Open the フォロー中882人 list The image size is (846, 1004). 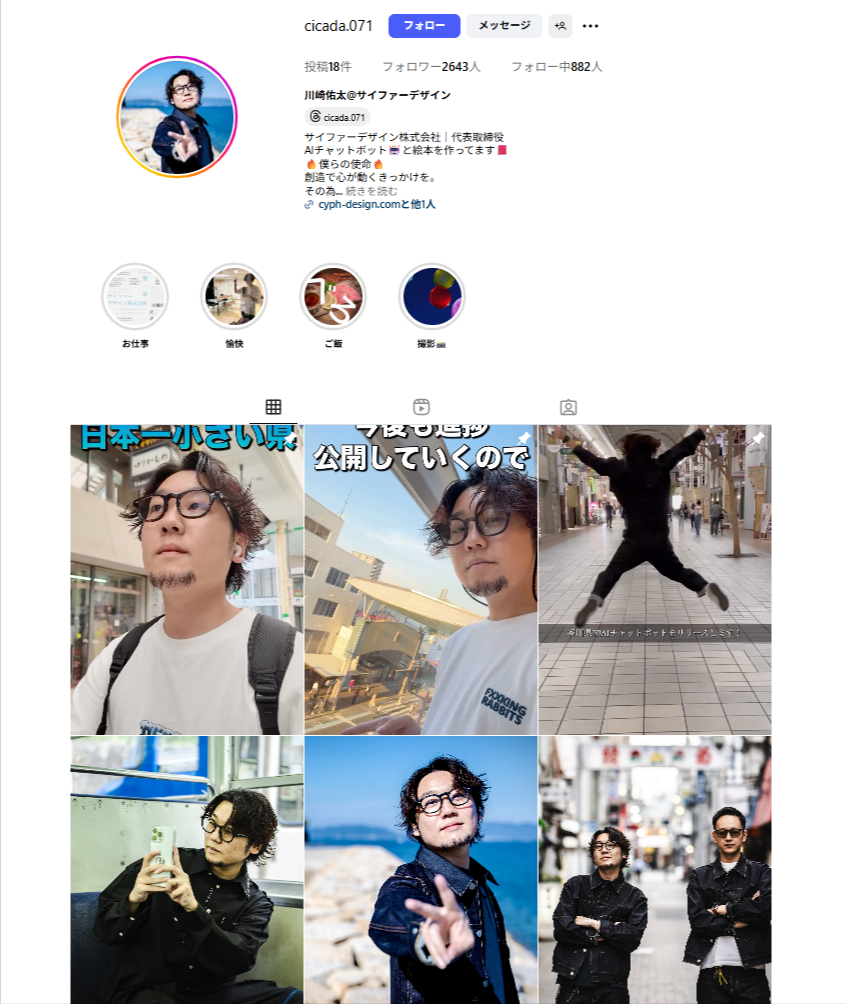[x=556, y=67]
